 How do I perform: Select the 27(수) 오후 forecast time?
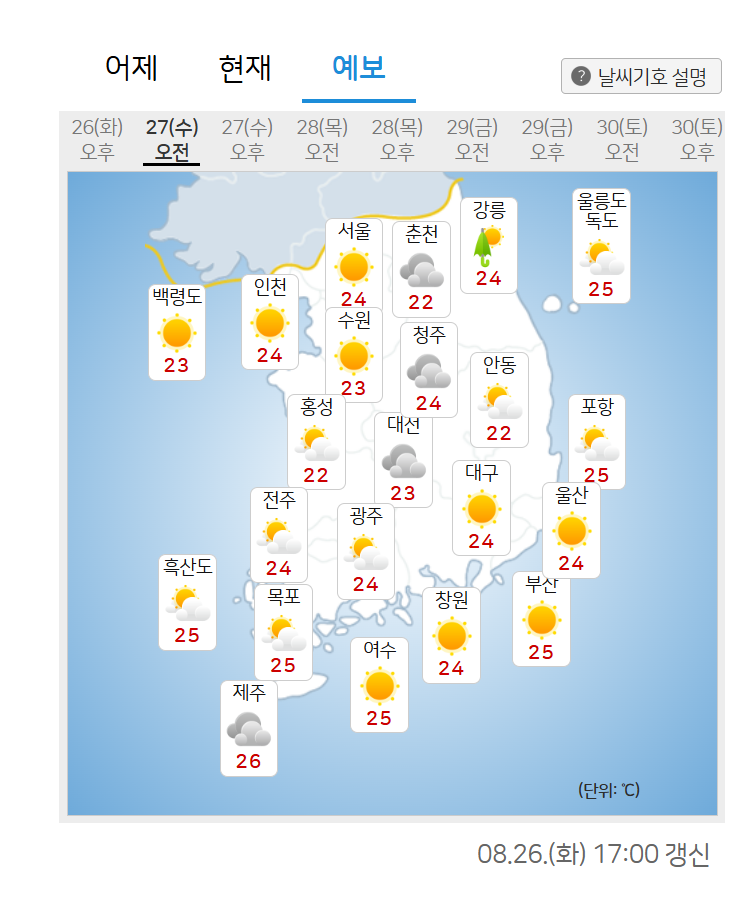pyautogui.click(x=247, y=139)
